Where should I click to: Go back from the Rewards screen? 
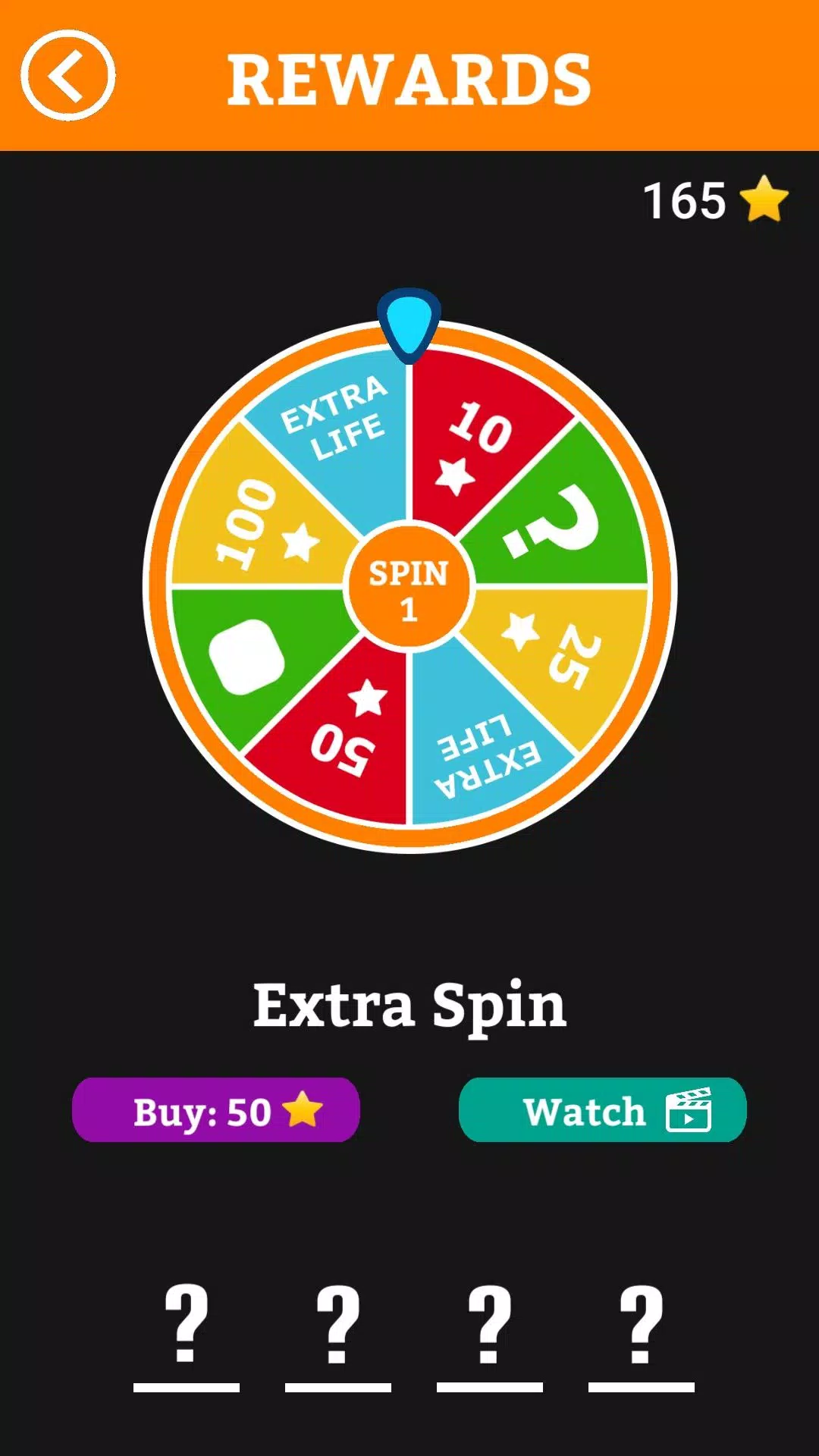68,76
